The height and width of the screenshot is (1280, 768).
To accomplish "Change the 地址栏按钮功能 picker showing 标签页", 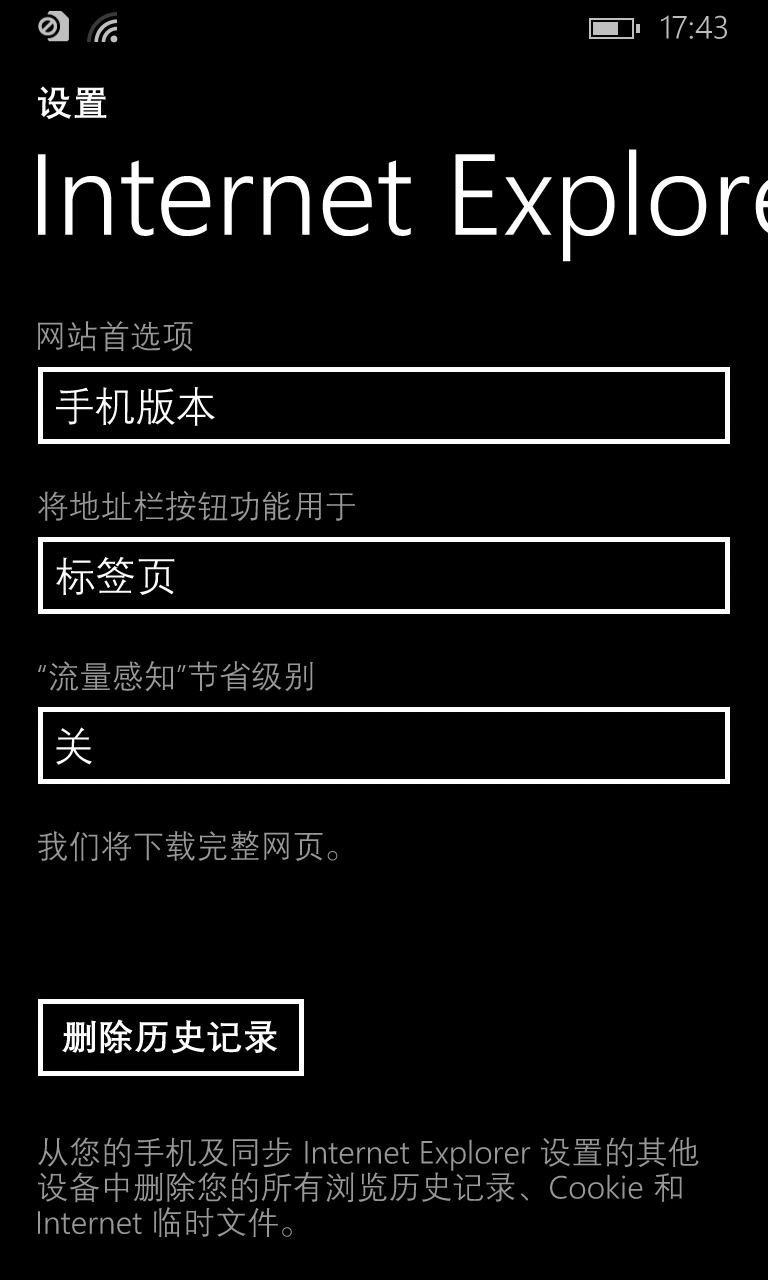I will [383, 576].
